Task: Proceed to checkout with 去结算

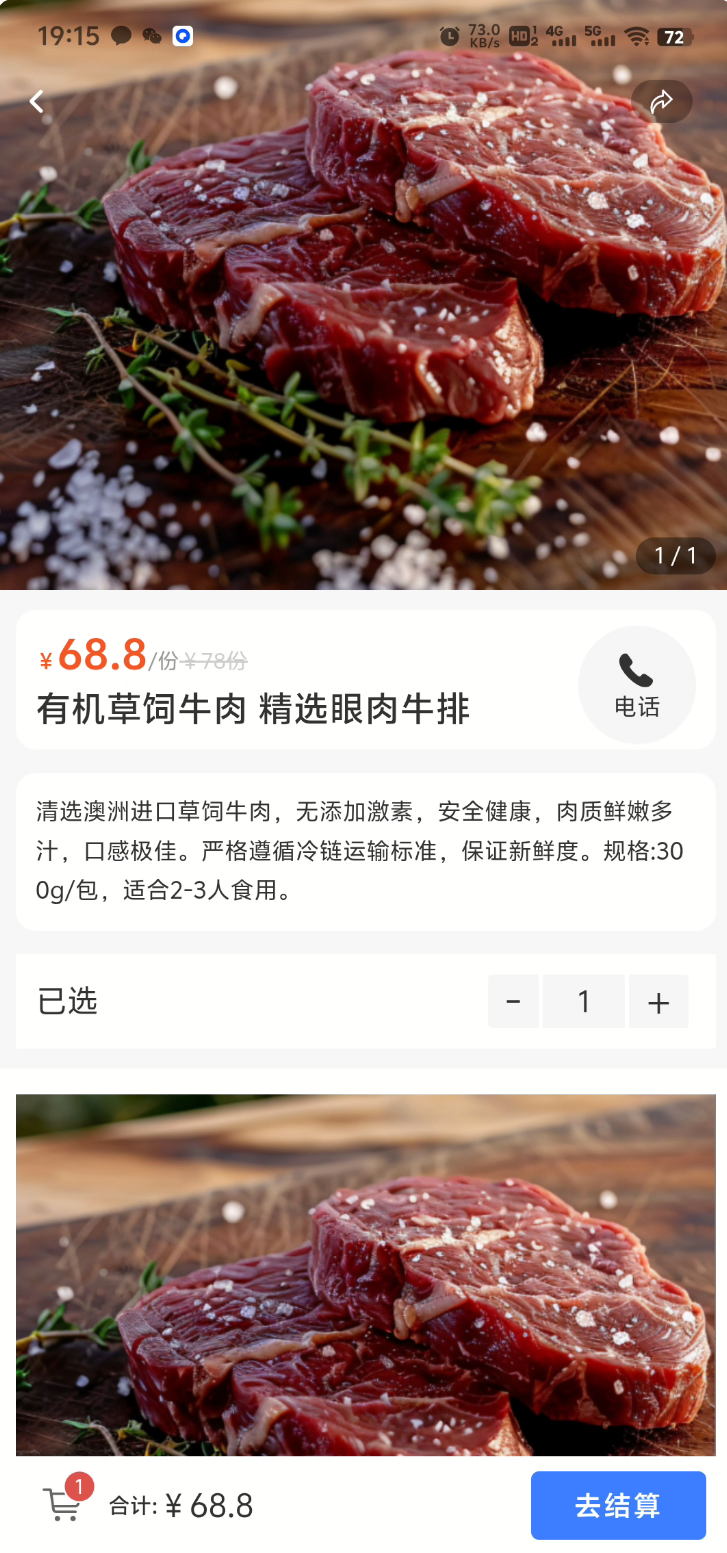Action: point(617,1505)
